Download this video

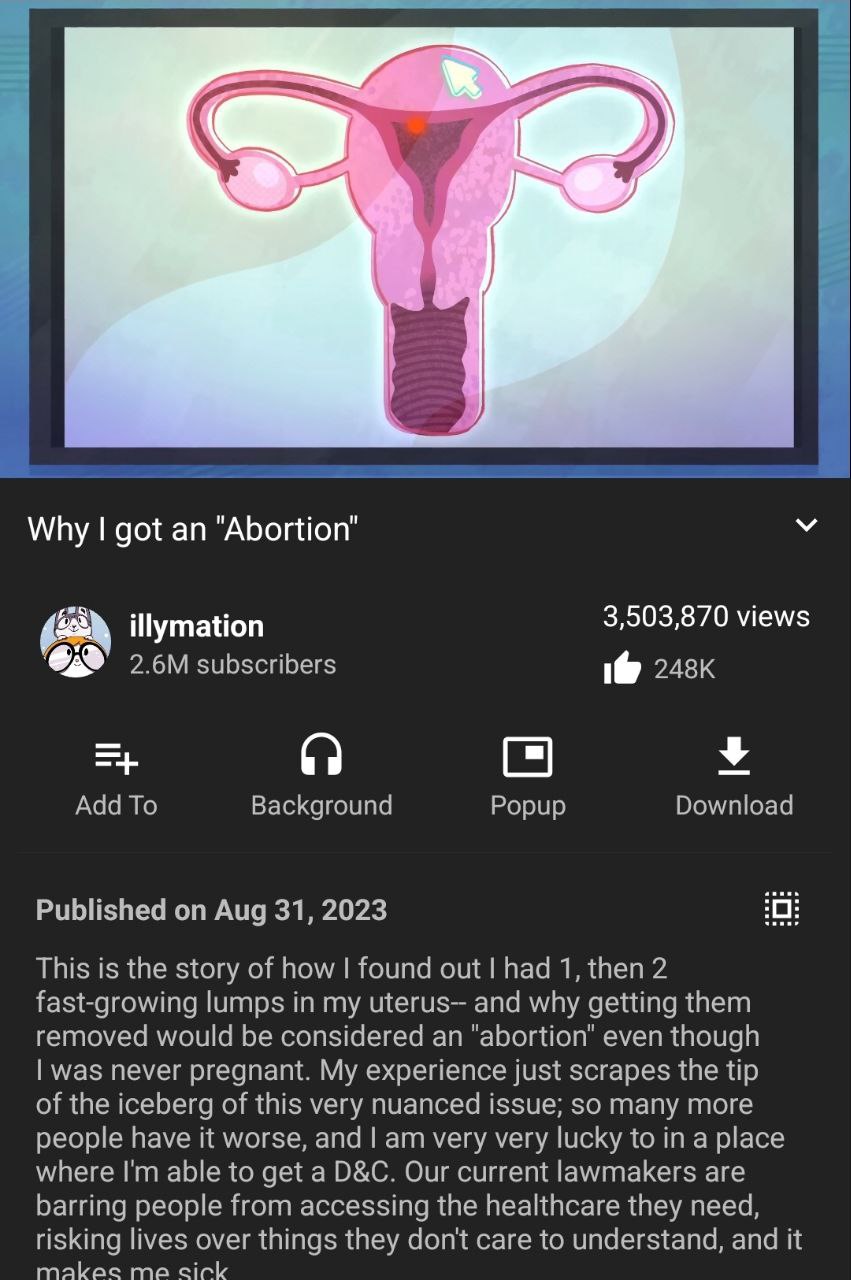734,777
